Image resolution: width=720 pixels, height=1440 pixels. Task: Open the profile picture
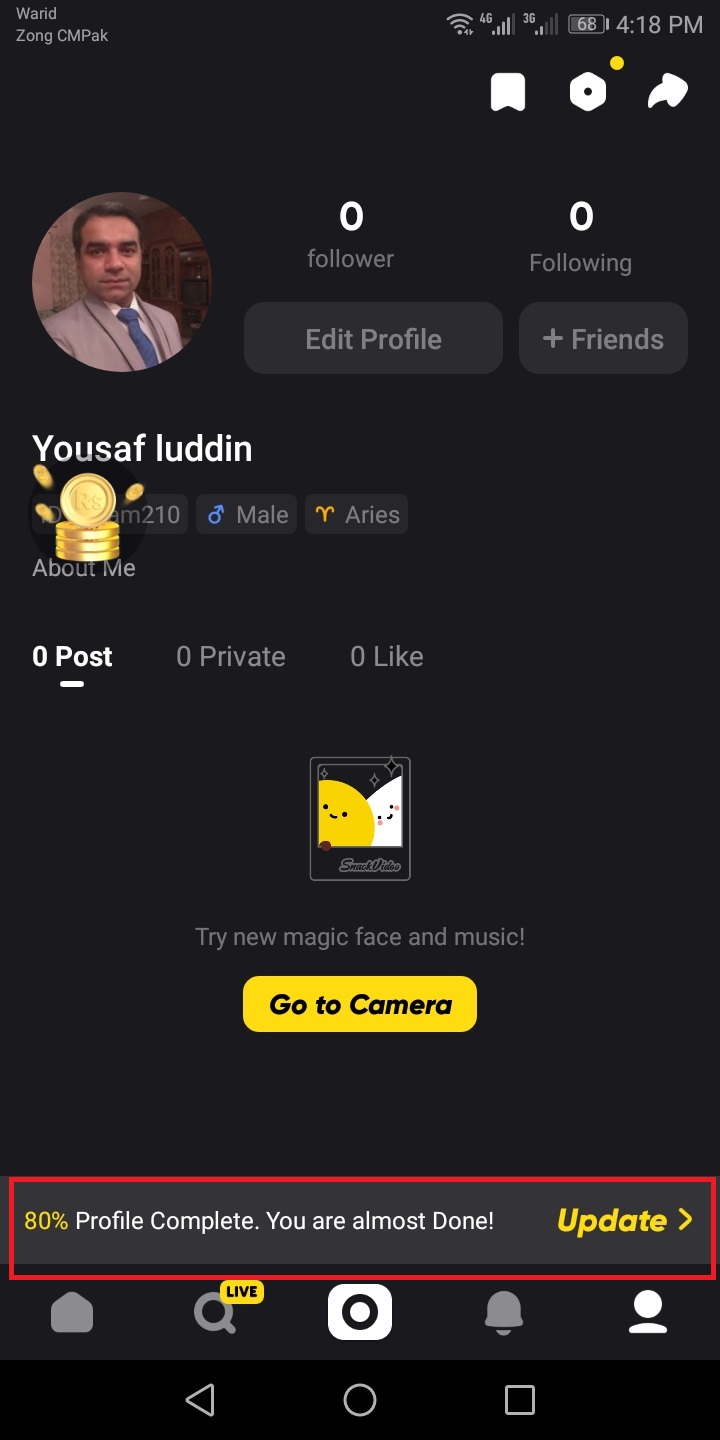(122, 282)
